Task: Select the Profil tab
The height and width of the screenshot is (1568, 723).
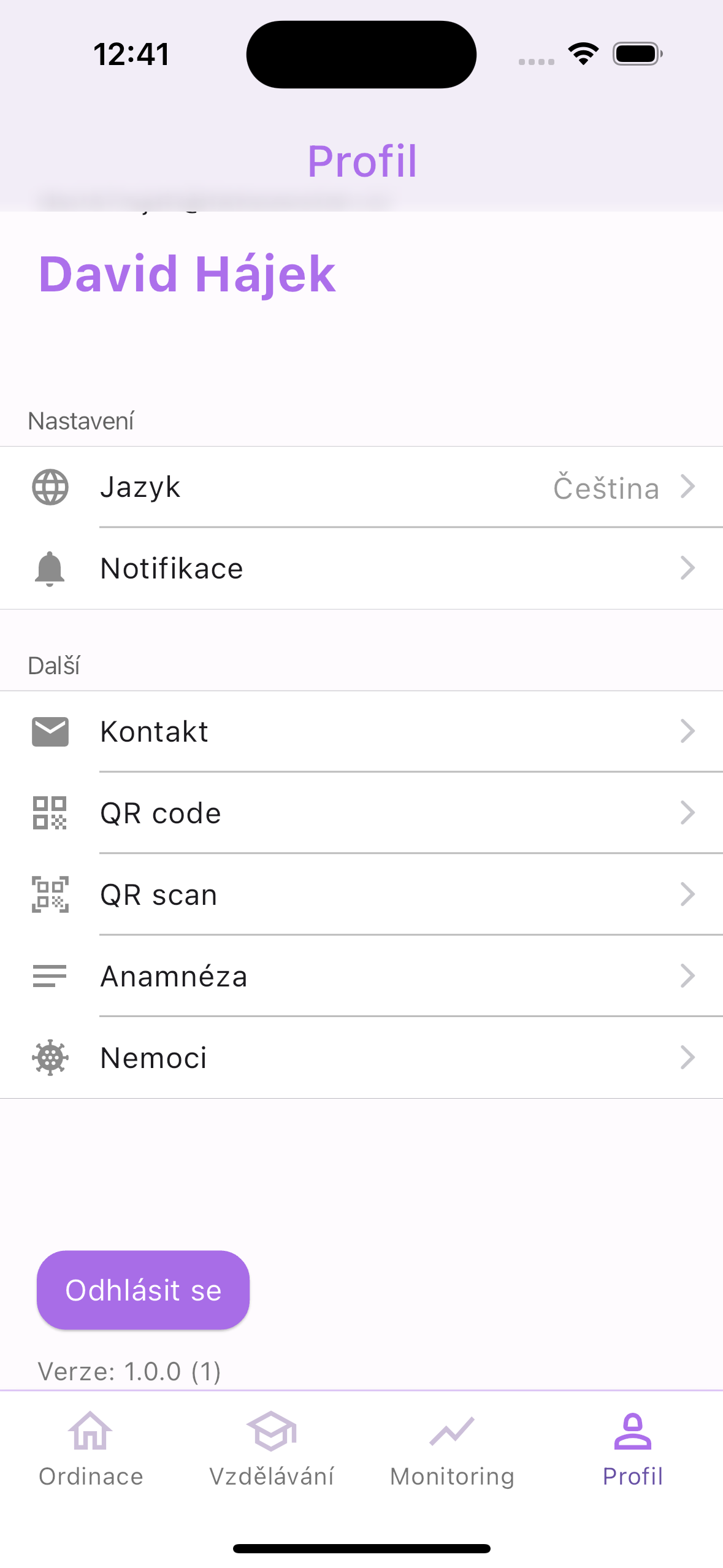Action: pos(632,1450)
